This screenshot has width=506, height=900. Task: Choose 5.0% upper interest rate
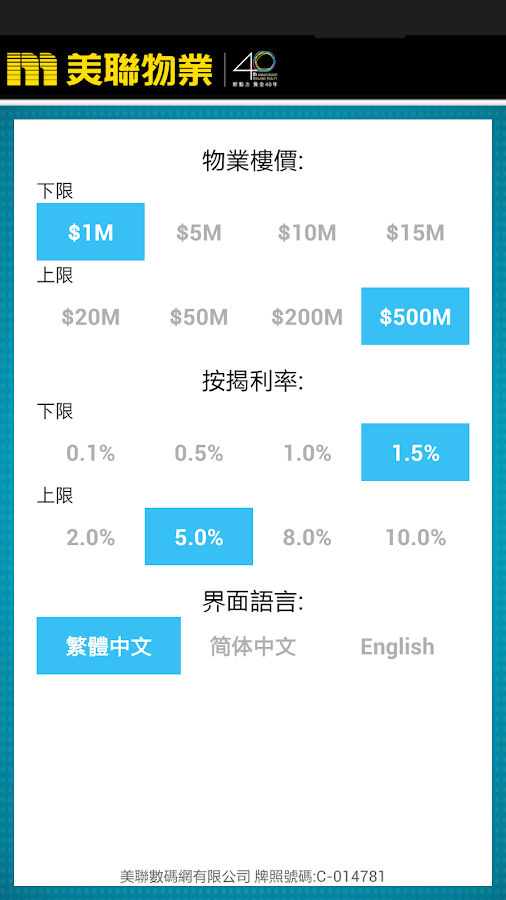coord(198,537)
